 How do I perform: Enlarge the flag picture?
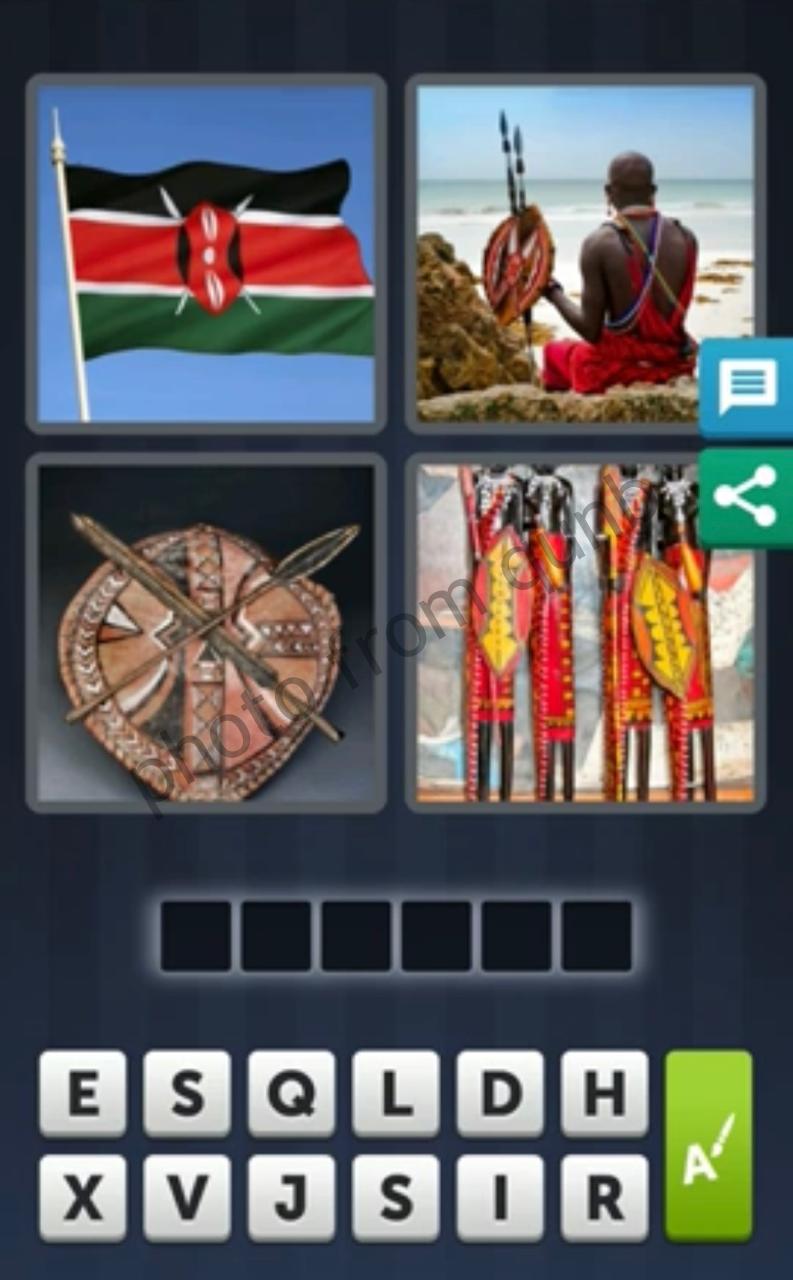[x=206, y=253]
